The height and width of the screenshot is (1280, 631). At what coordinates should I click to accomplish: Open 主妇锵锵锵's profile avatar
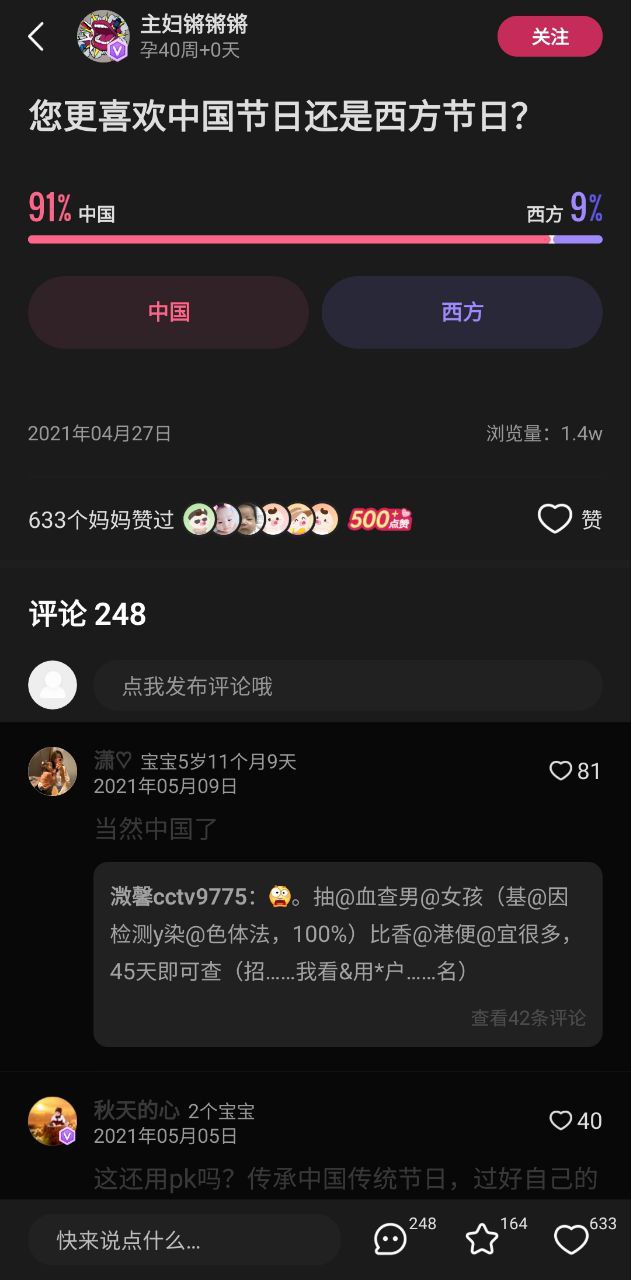coord(103,37)
